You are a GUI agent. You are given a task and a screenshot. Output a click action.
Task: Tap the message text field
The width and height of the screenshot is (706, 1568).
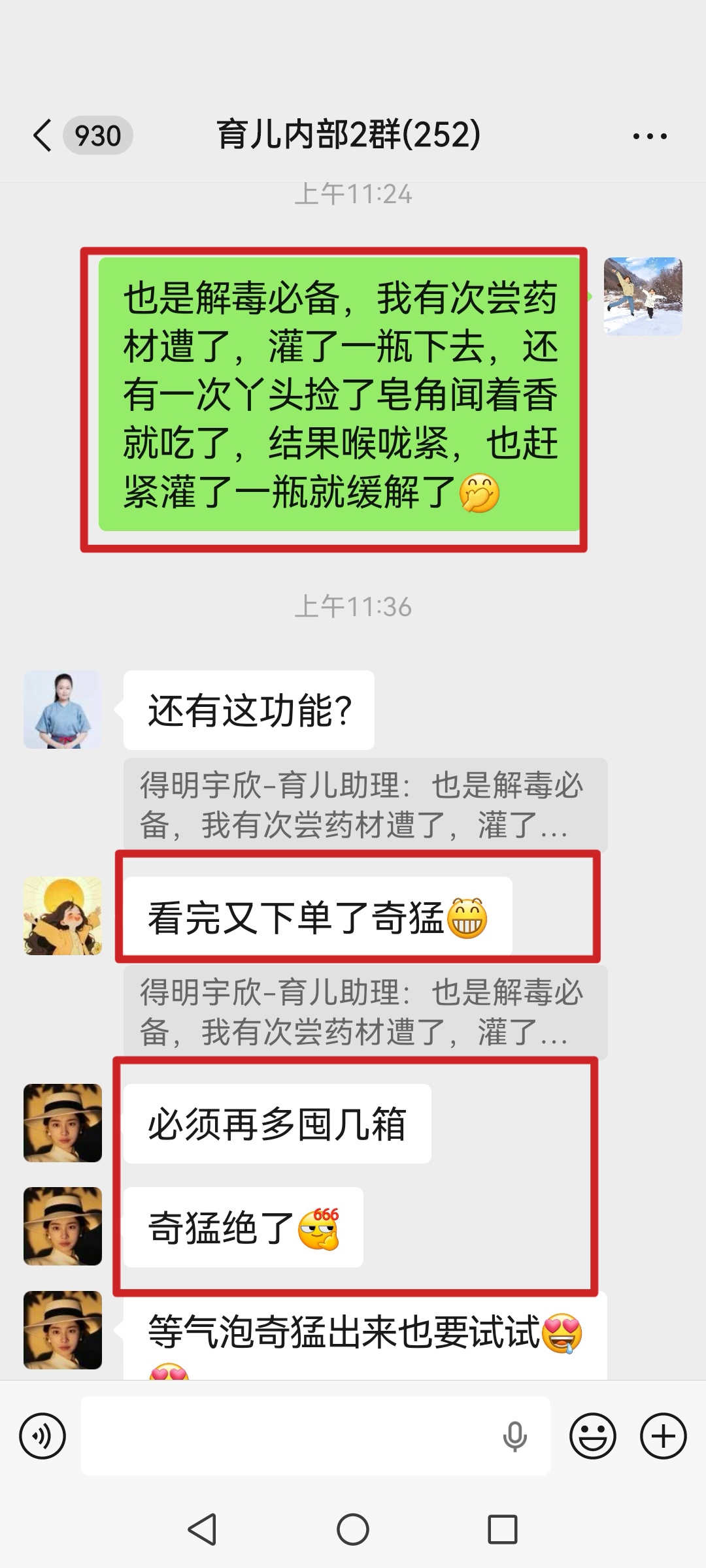click(x=288, y=1436)
